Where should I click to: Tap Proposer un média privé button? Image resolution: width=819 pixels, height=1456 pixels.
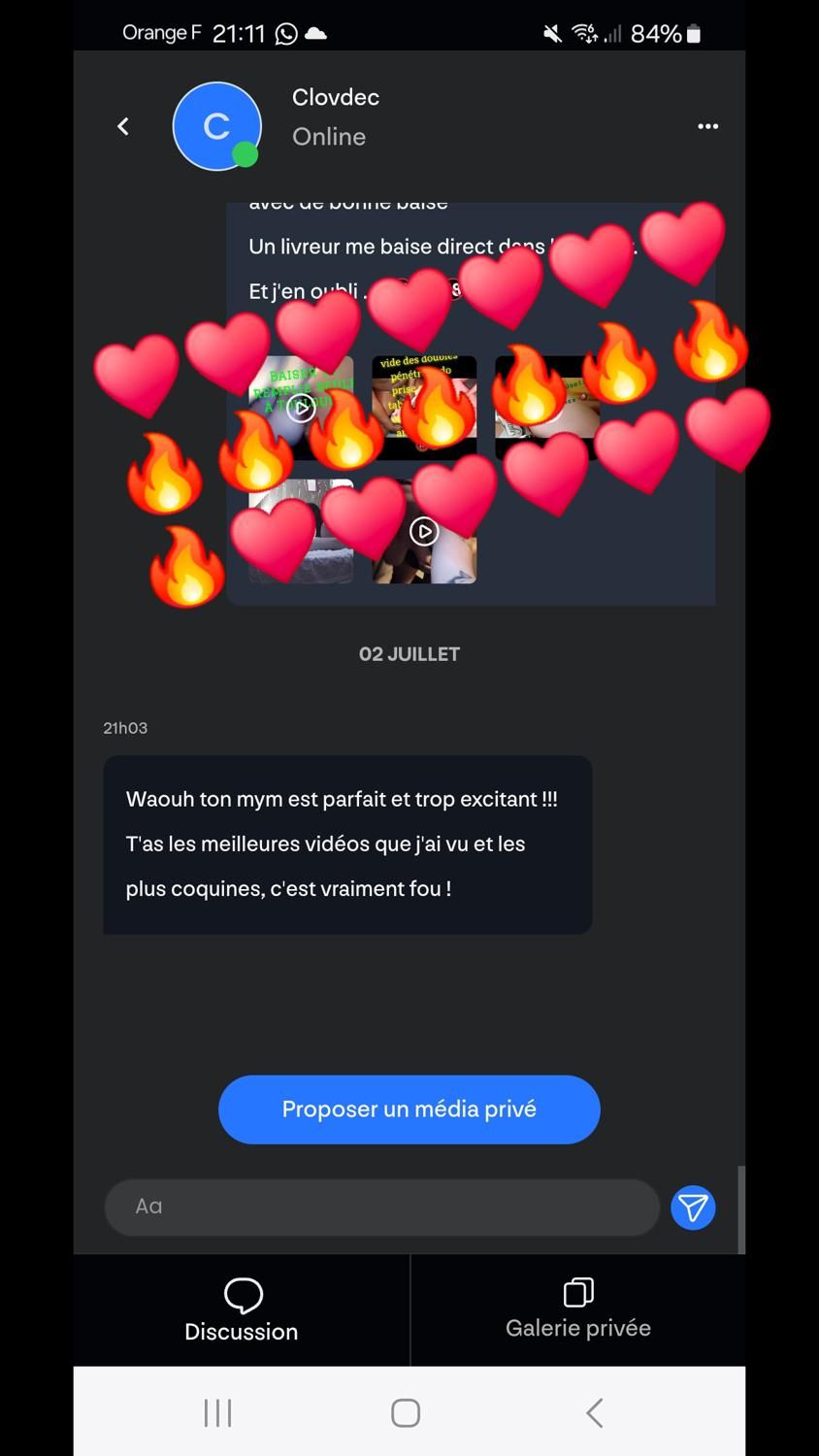[x=409, y=1109]
